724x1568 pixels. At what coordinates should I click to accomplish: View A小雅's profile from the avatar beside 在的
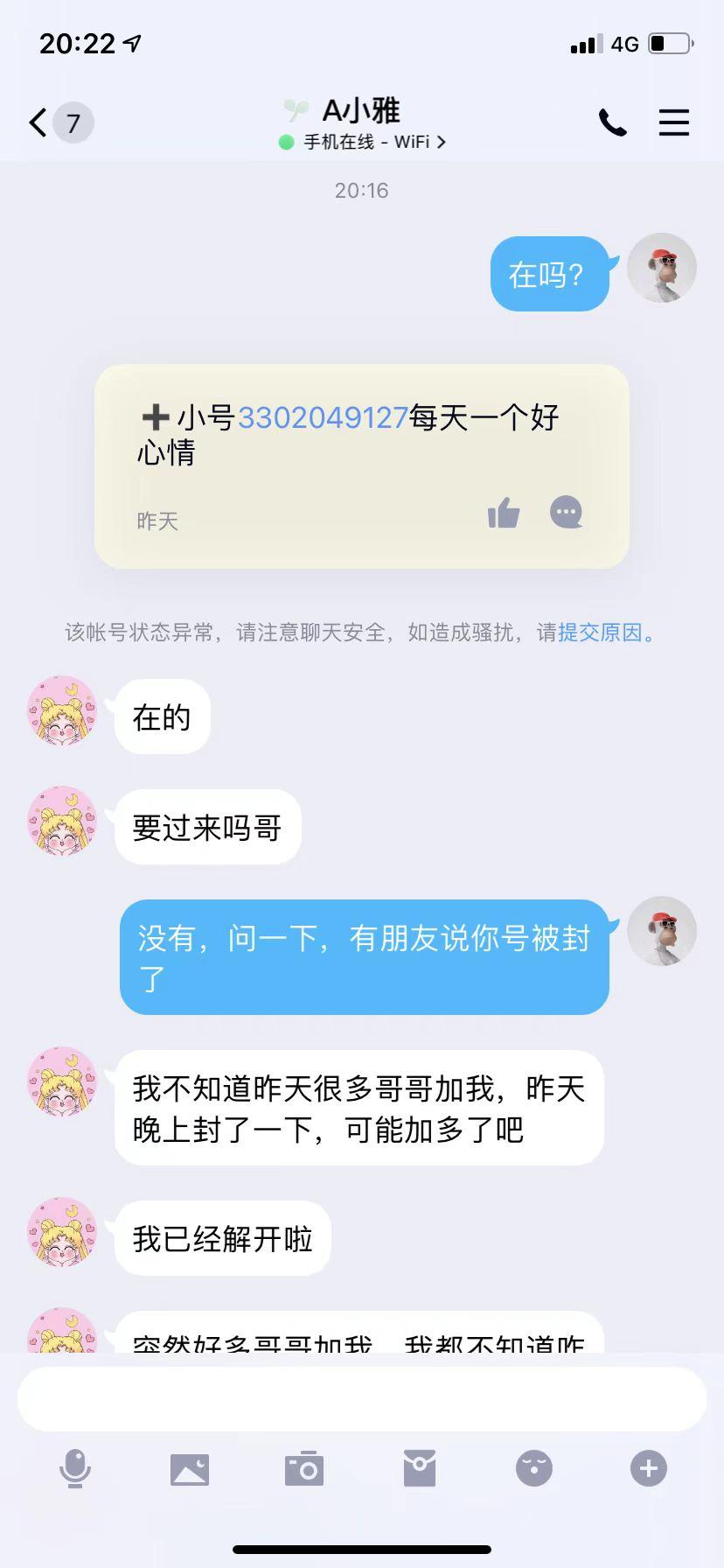(62, 710)
